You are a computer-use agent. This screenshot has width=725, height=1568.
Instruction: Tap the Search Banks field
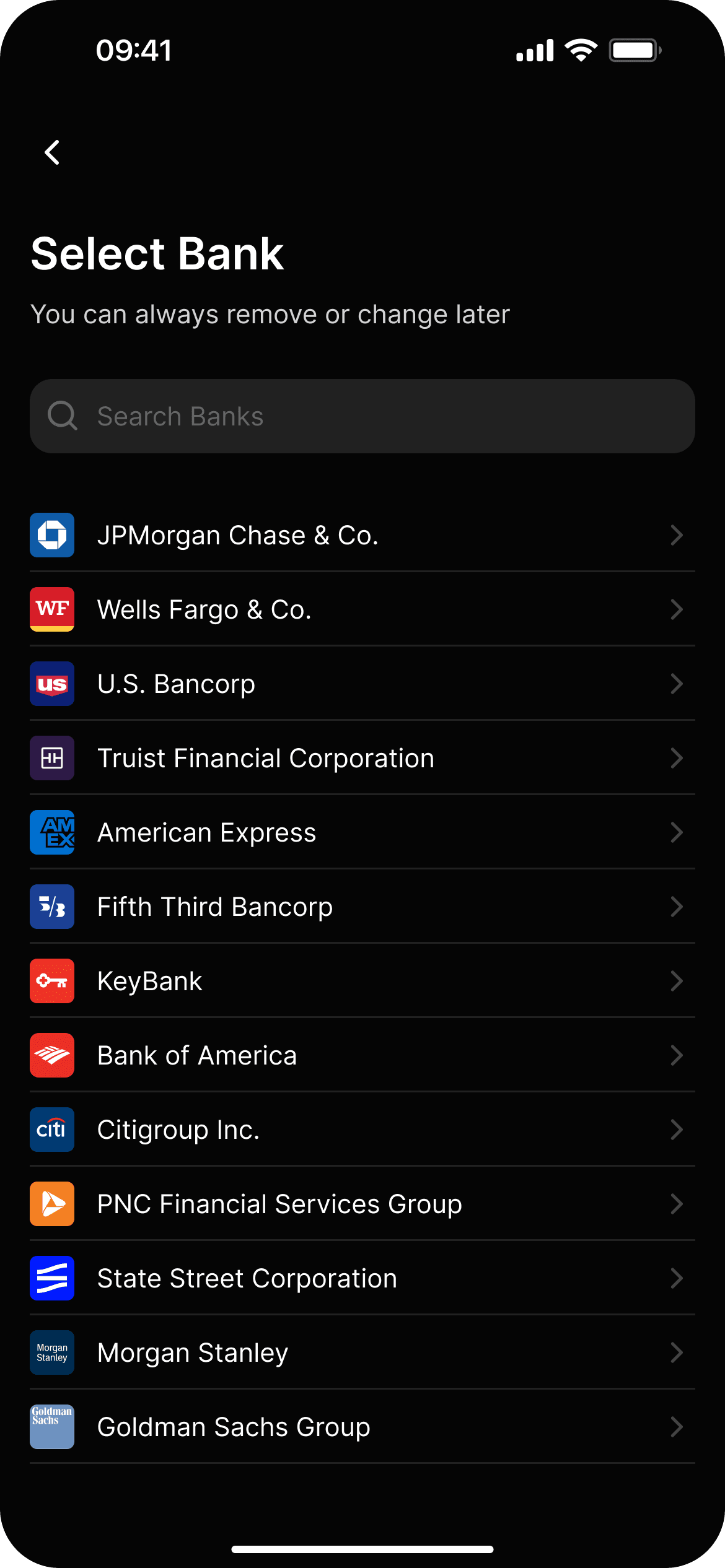pyautogui.click(x=362, y=416)
